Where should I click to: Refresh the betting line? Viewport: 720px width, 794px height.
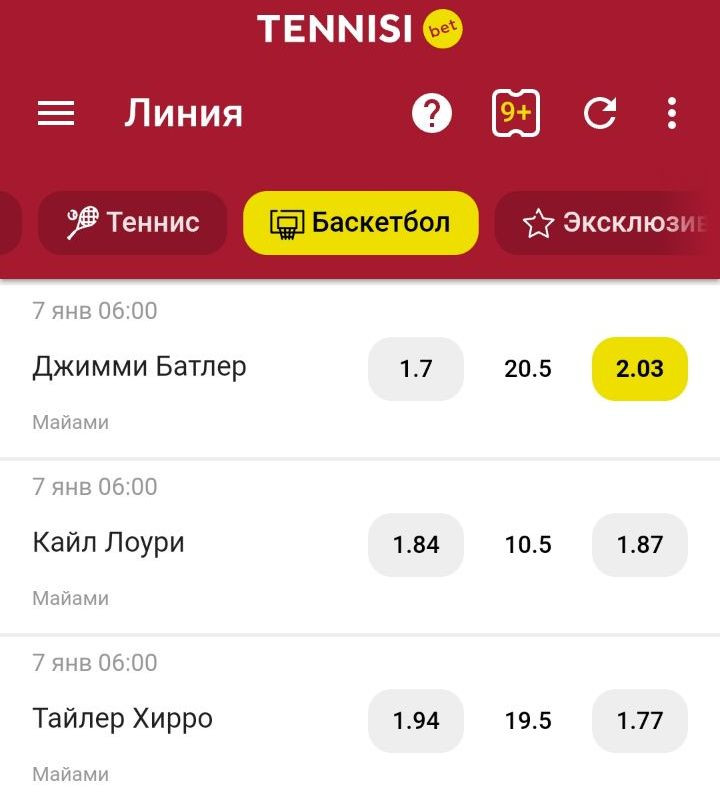pos(600,114)
